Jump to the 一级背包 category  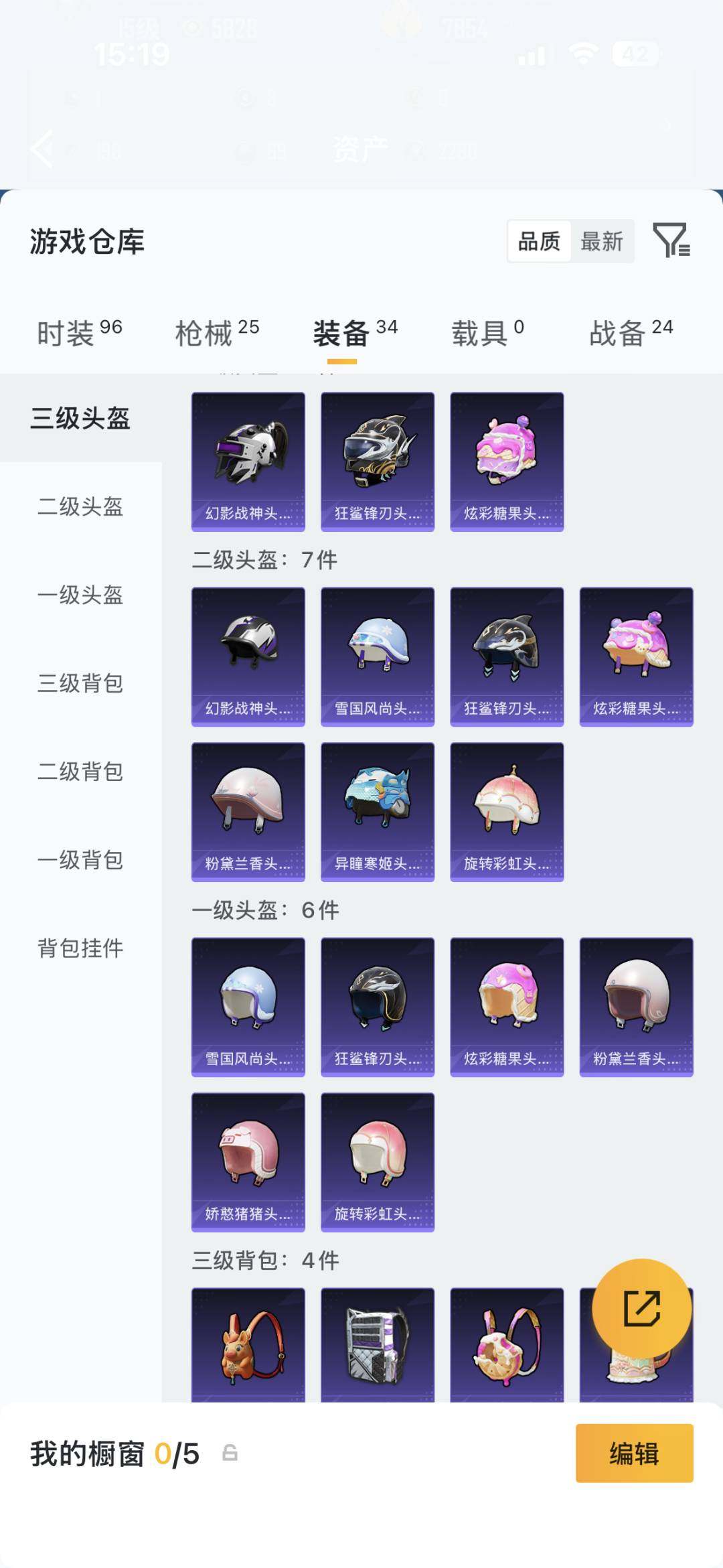tap(80, 860)
